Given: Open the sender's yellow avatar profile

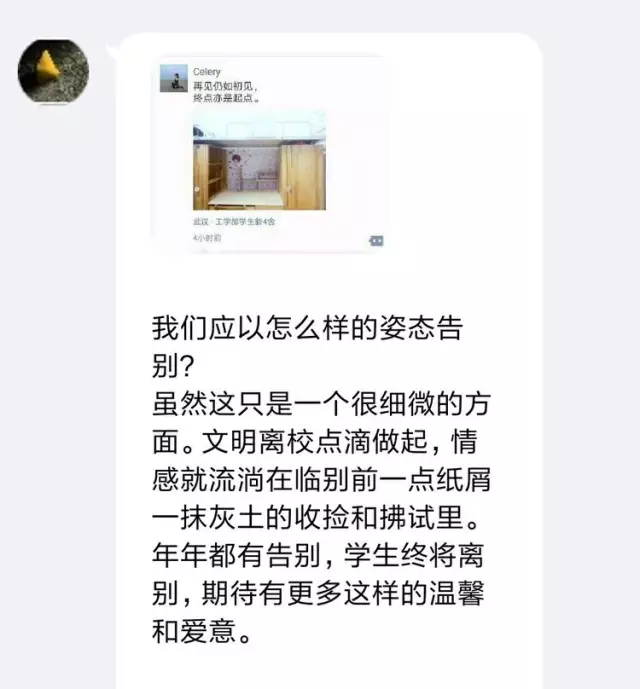Looking at the screenshot, I should point(53,72).
